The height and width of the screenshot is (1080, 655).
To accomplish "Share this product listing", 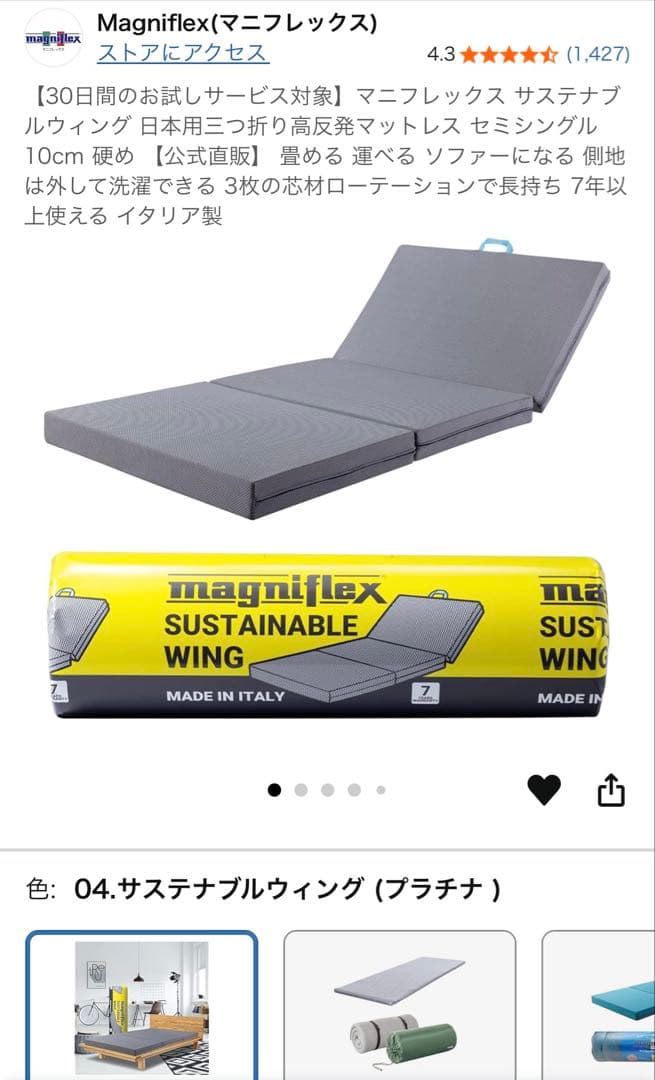I will [x=610, y=790].
